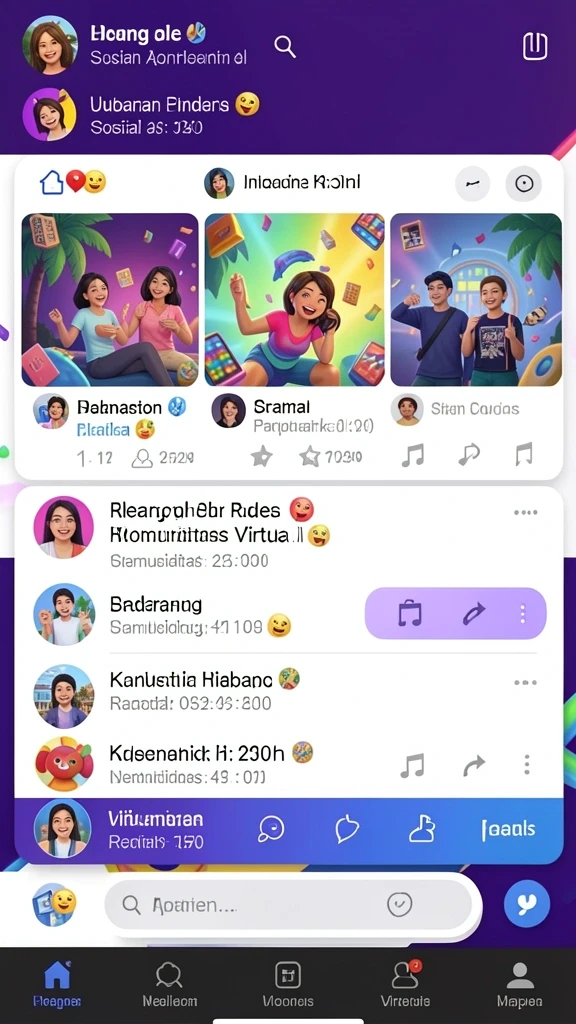The height and width of the screenshot is (1024, 576).
Task: Open the Sramal story tile
Action: [295, 300]
